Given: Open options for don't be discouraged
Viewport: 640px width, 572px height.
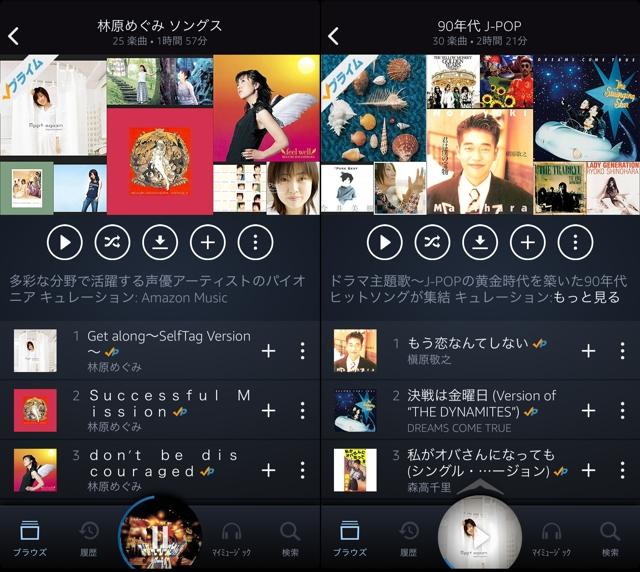Looking at the screenshot, I should pyautogui.click(x=302, y=470).
